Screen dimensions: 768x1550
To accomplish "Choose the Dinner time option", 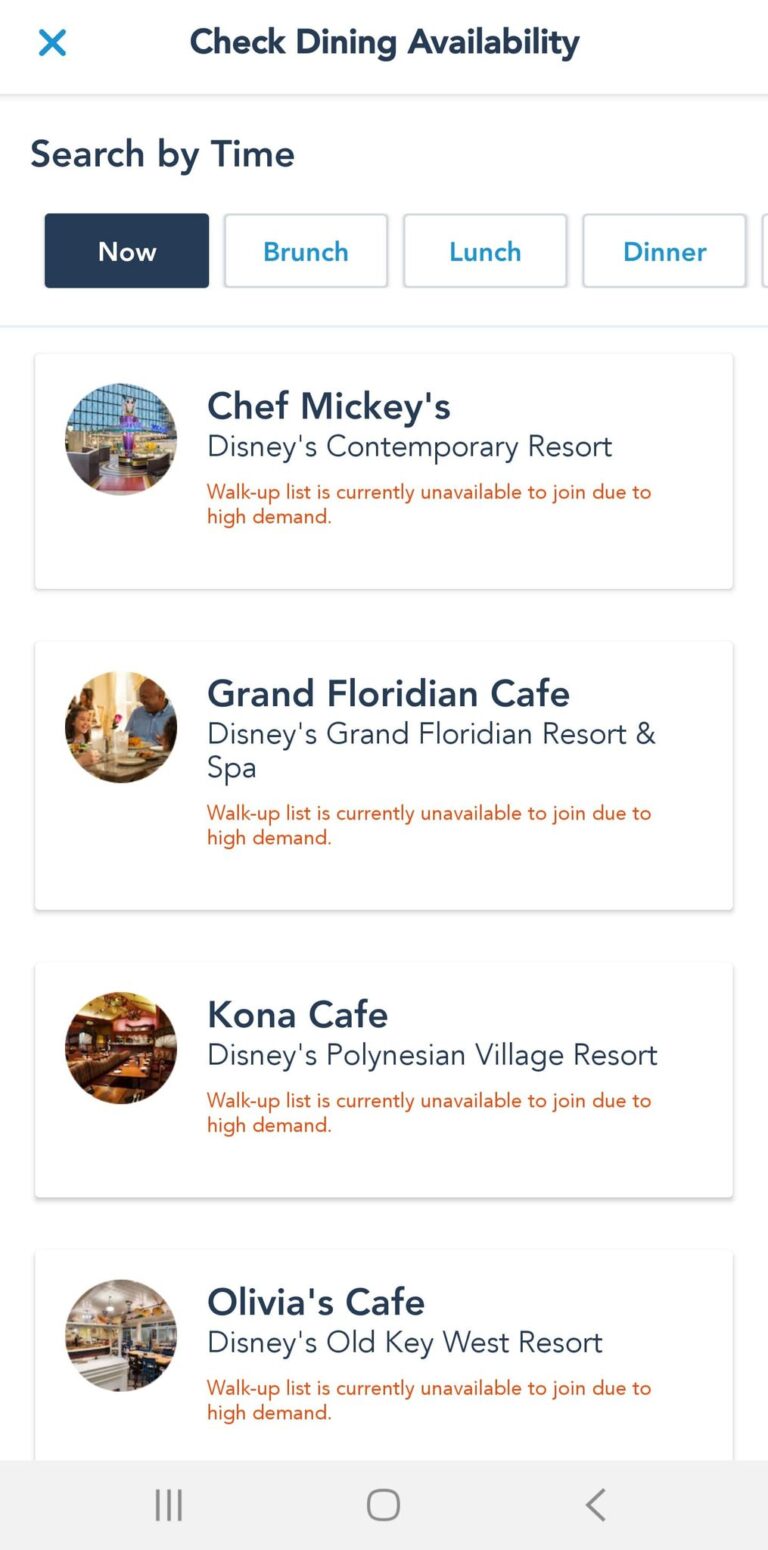I will coord(664,251).
